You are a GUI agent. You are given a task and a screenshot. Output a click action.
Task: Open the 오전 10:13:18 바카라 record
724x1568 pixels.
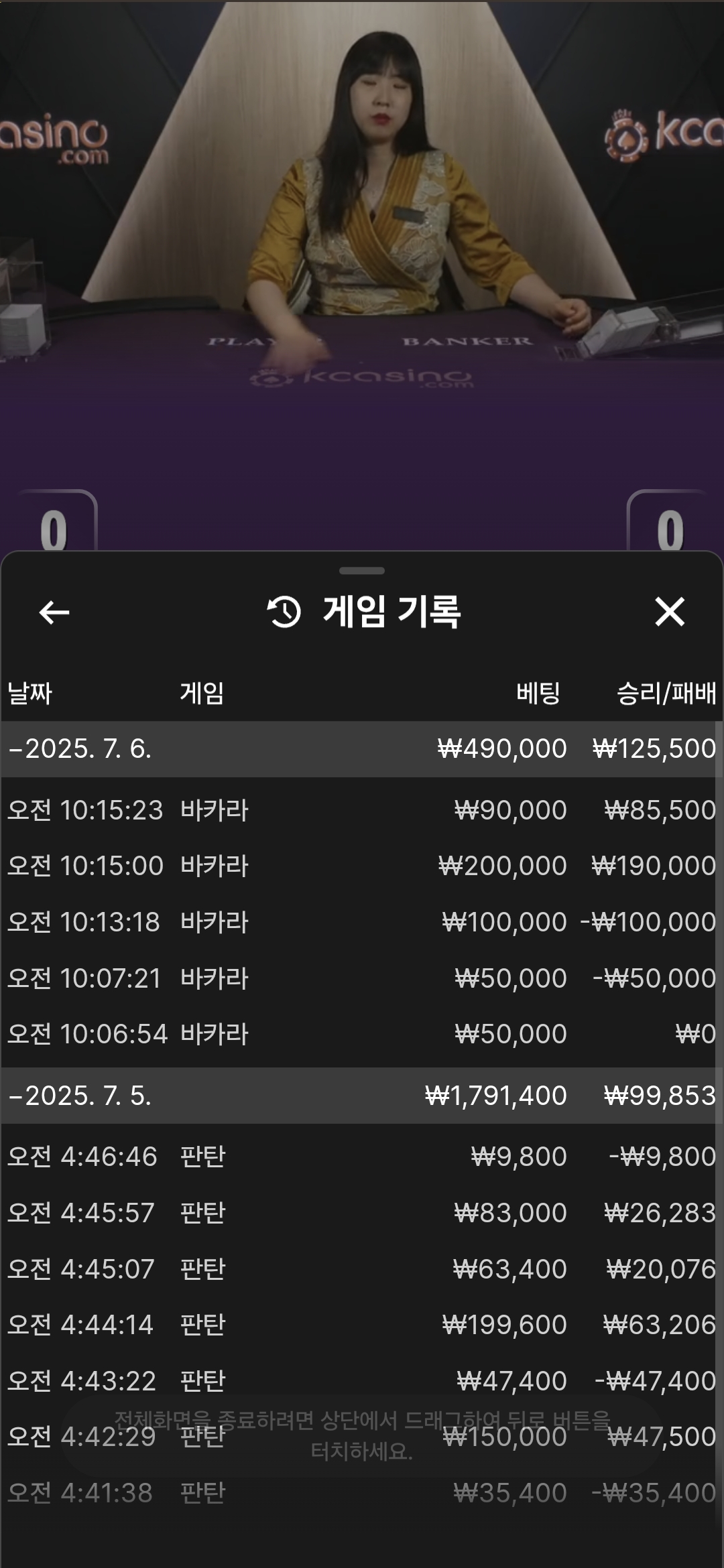pos(362,922)
